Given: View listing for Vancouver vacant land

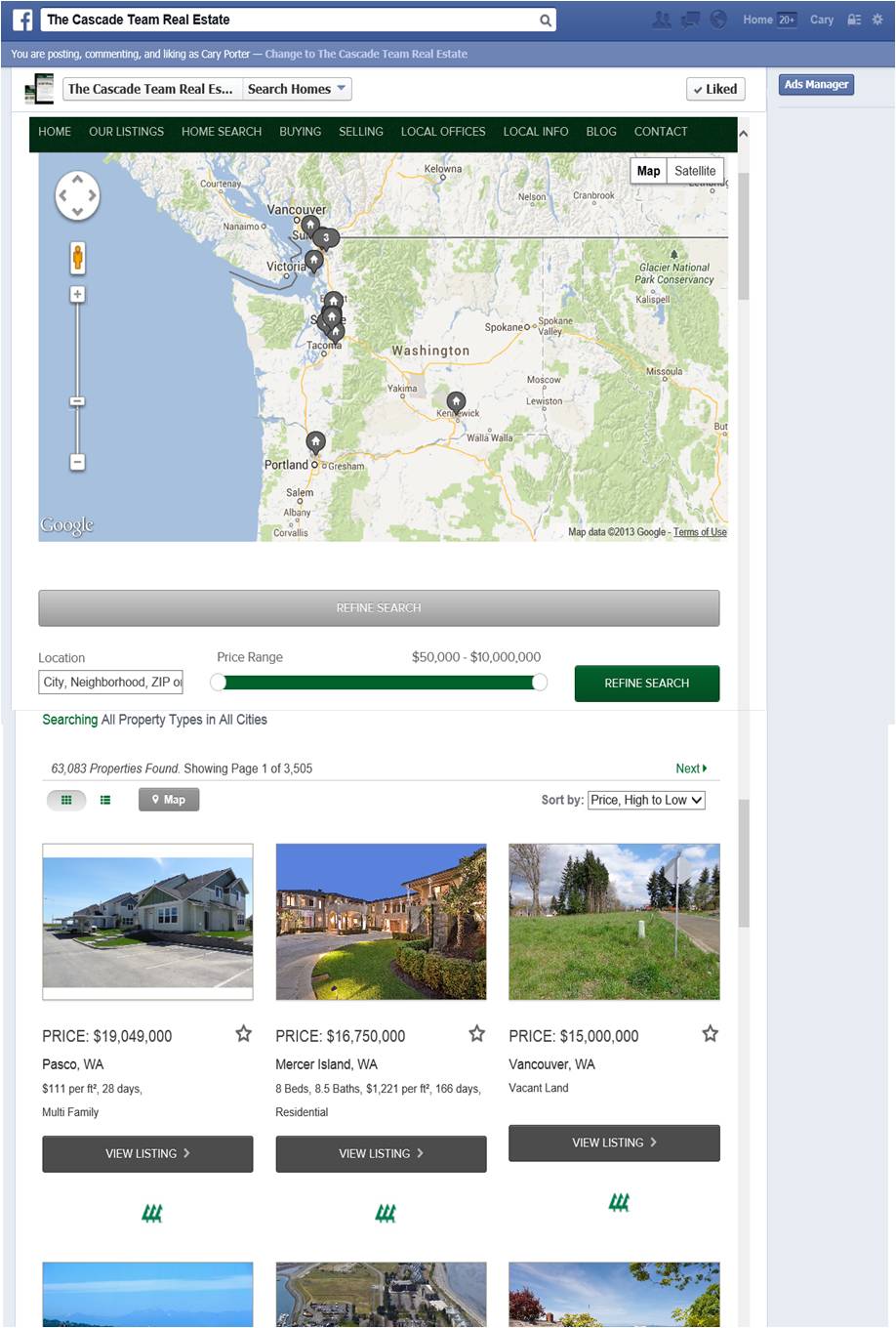Looking at the screenshot, I should [x=614, y=1142].
